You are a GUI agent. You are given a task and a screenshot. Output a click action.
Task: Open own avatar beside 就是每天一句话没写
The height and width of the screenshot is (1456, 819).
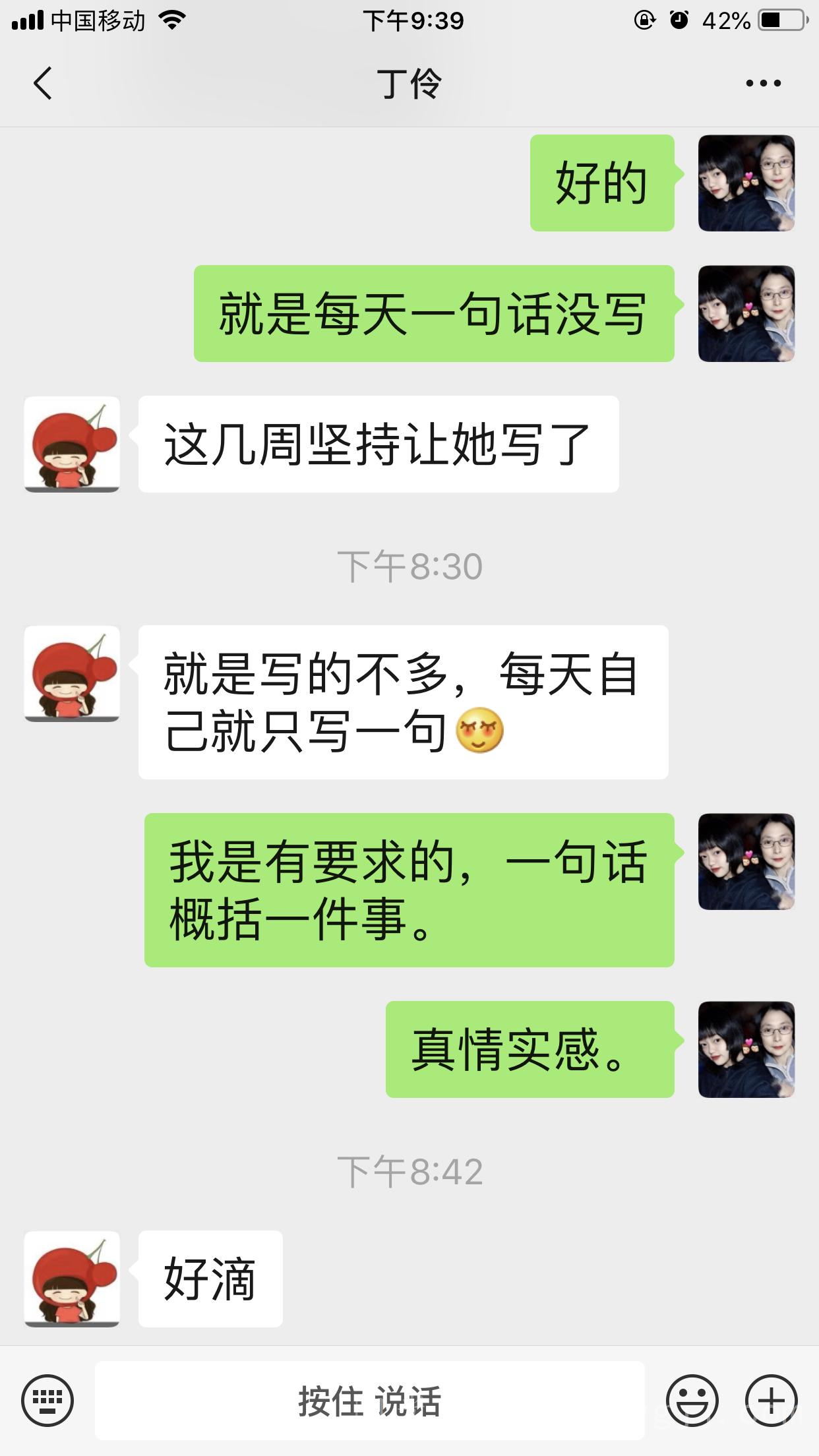coord(746,314)
